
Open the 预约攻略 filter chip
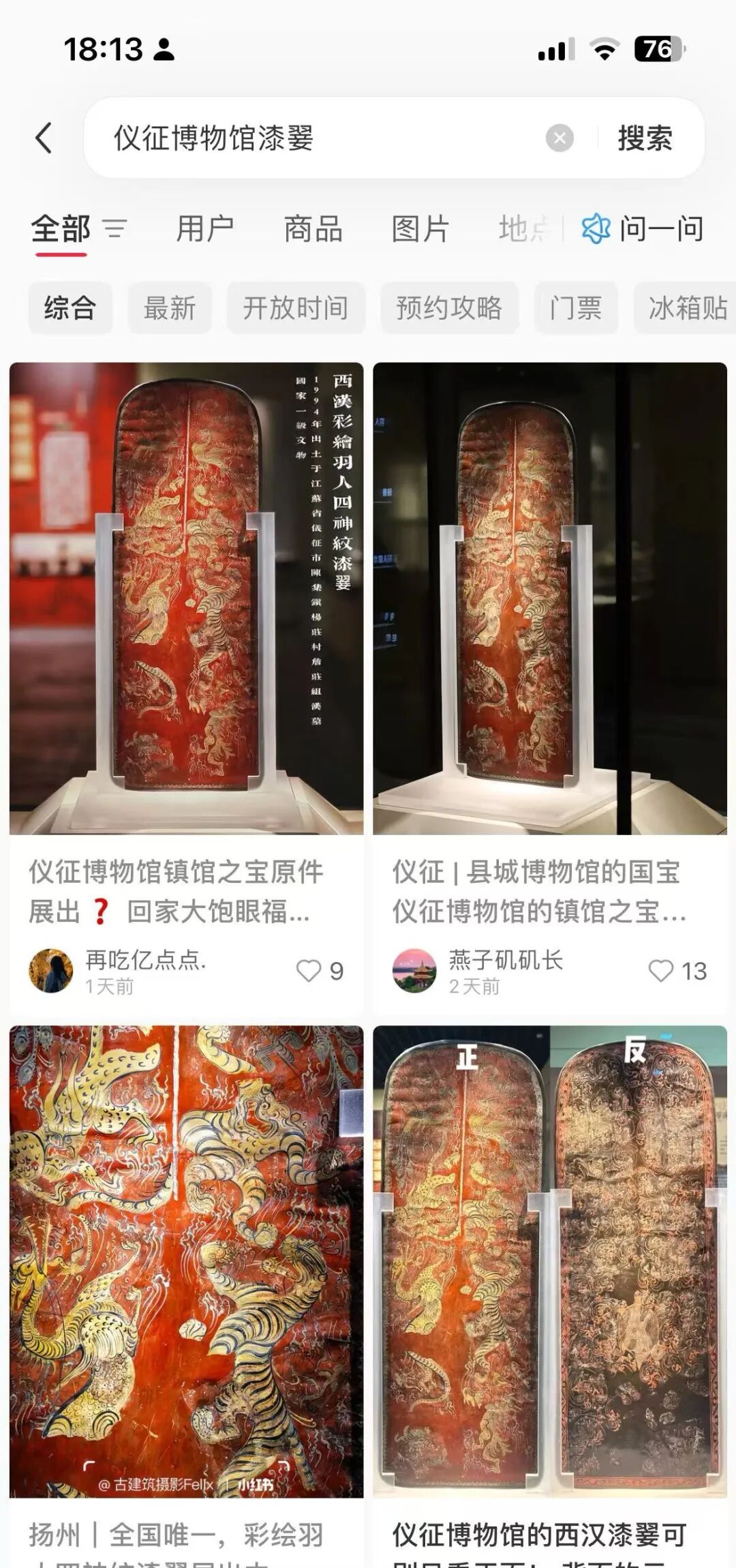(449, 309)
